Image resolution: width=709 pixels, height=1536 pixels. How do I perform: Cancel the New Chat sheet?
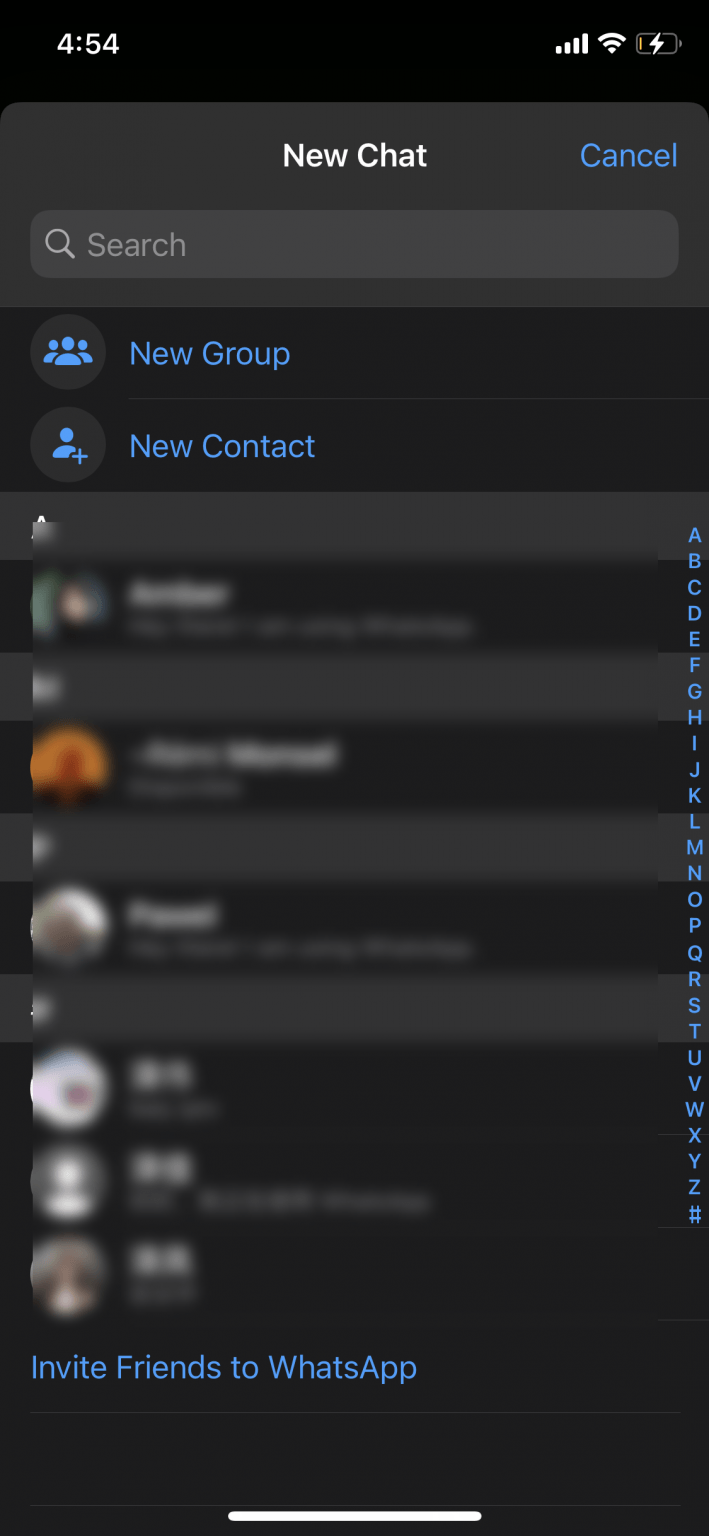pyautogui.click(x=628, y=156)
